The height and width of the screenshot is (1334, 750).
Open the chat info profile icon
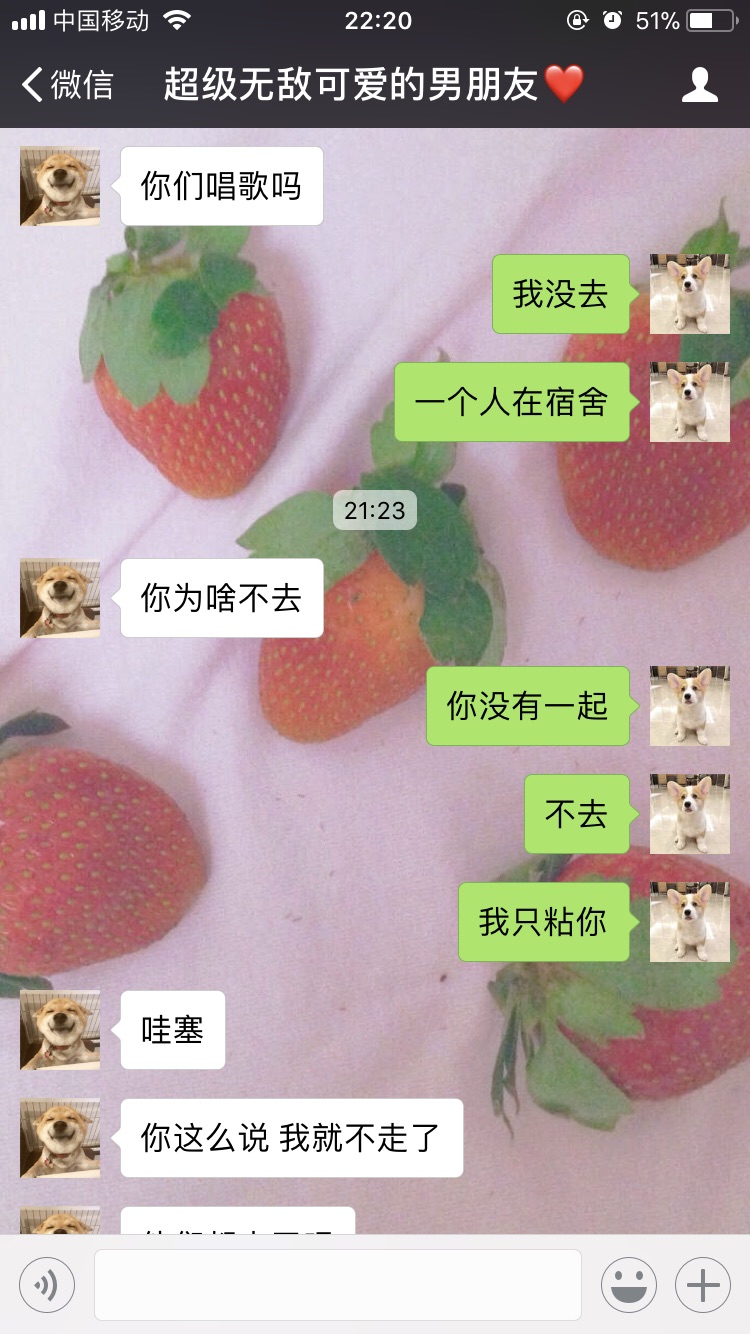tap(699, 85)
